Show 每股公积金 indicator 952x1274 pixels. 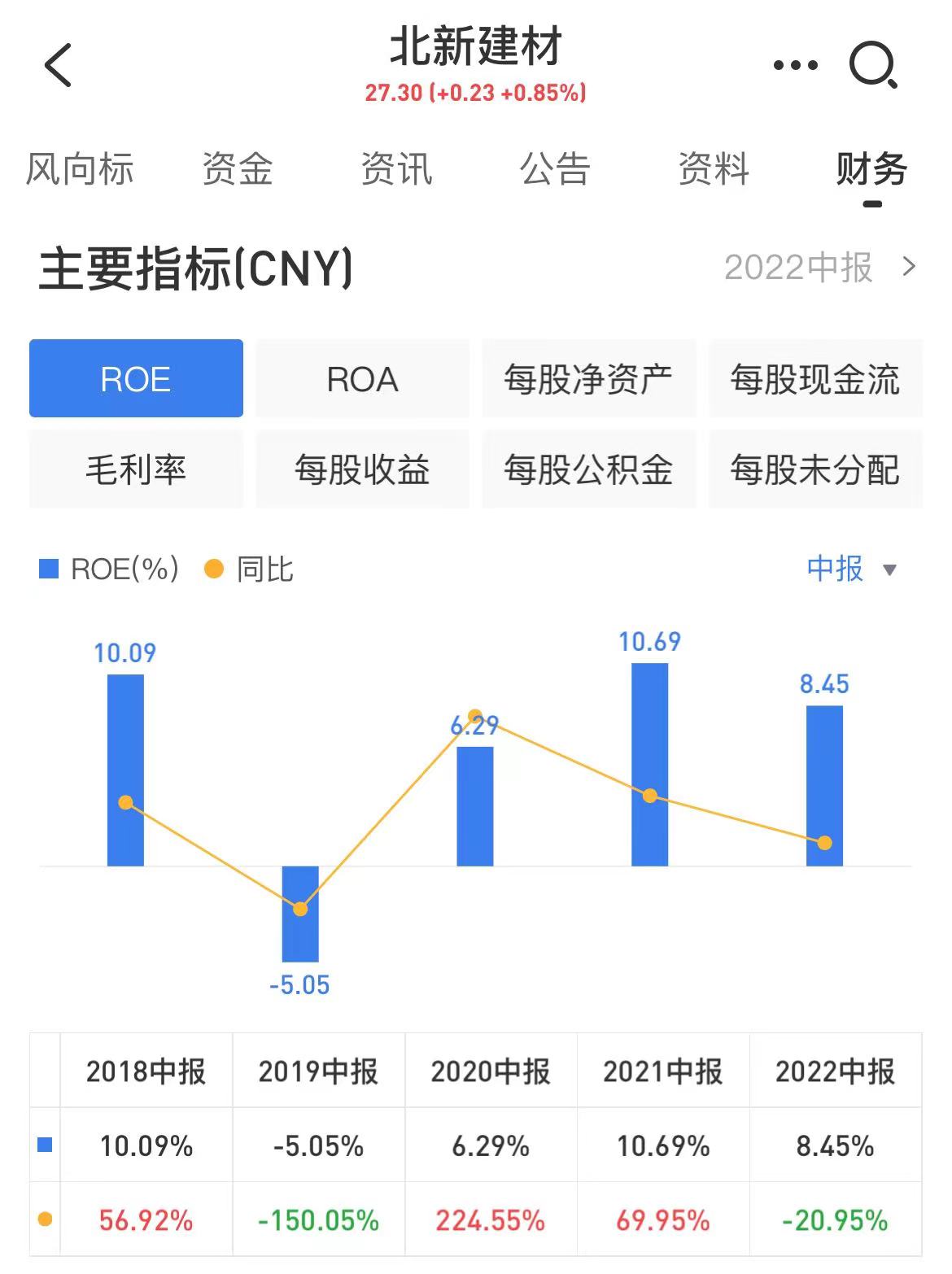click(x=588, y=469)
